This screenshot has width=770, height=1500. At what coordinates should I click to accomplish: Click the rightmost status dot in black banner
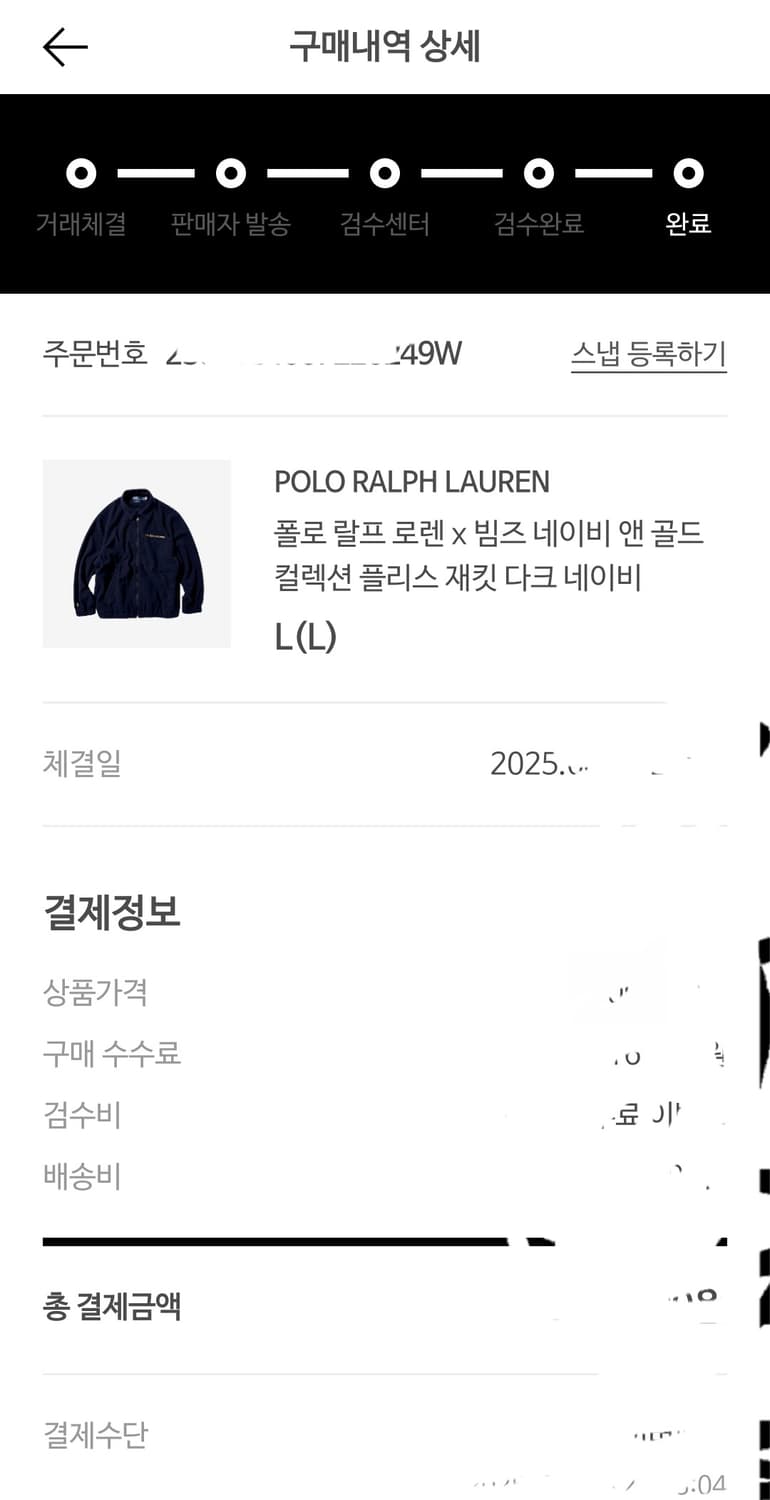689,172
